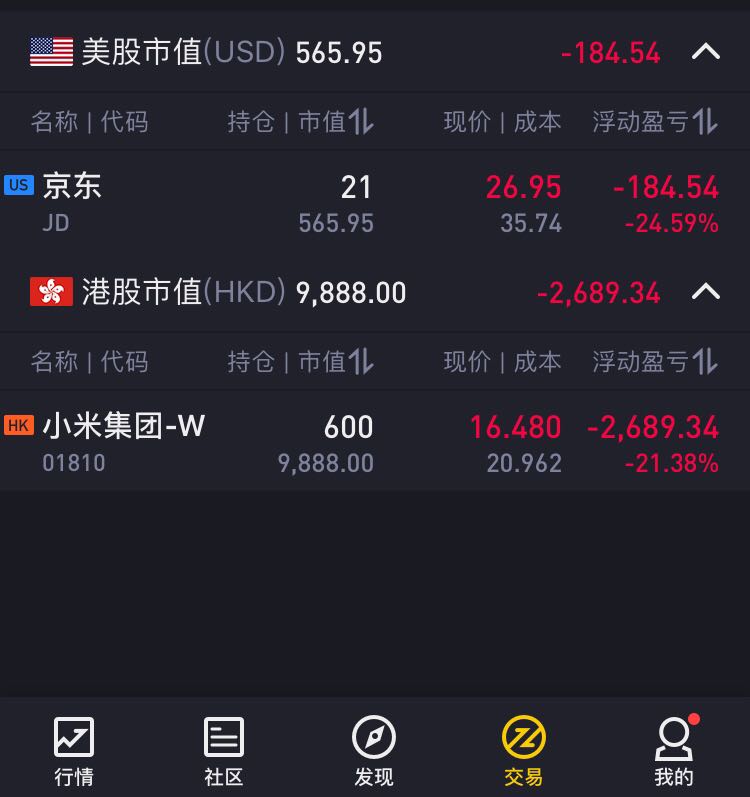Go to the 我的 tab

click(x=674, y=752)
